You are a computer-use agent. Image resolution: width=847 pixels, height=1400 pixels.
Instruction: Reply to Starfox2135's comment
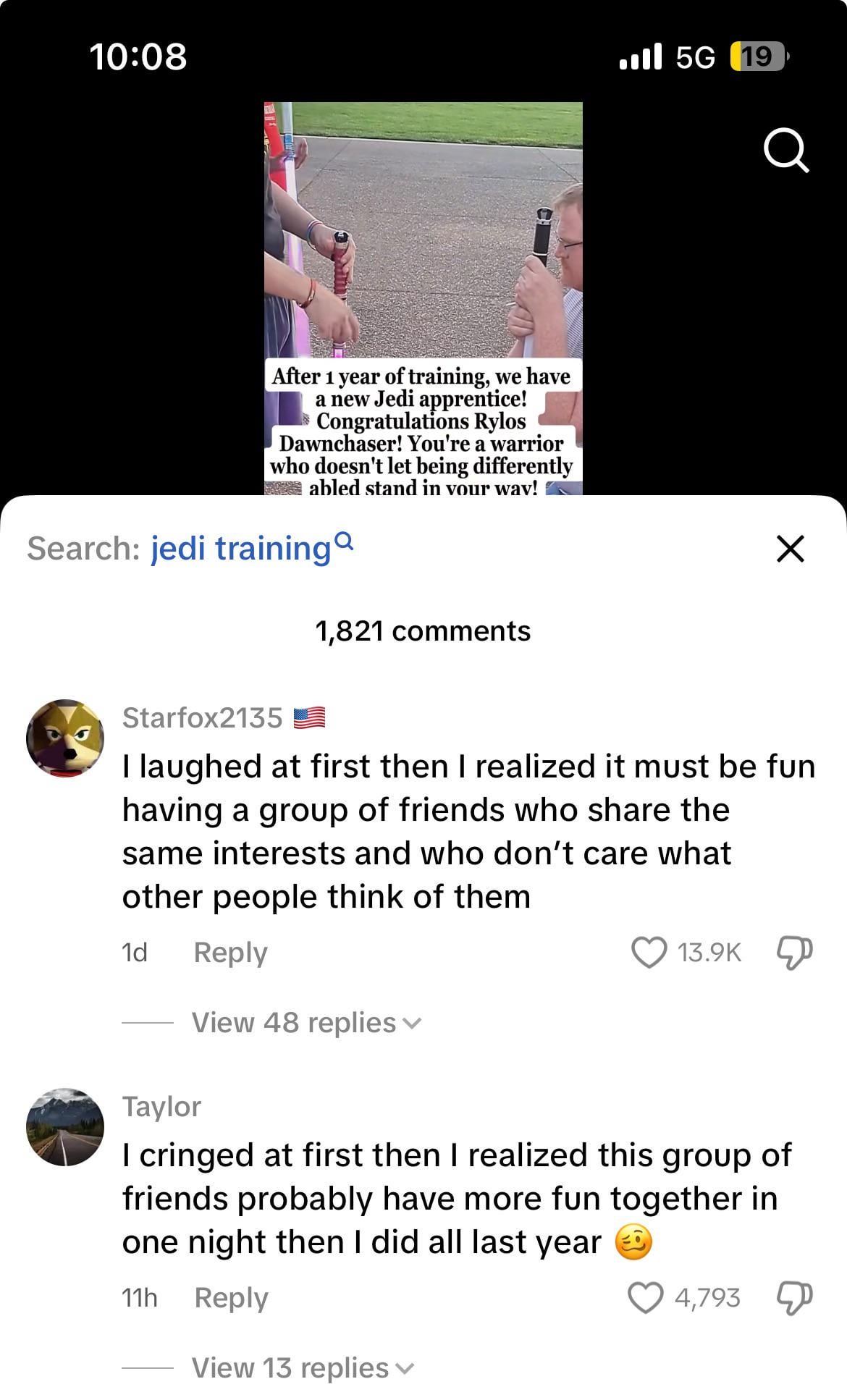230,952
